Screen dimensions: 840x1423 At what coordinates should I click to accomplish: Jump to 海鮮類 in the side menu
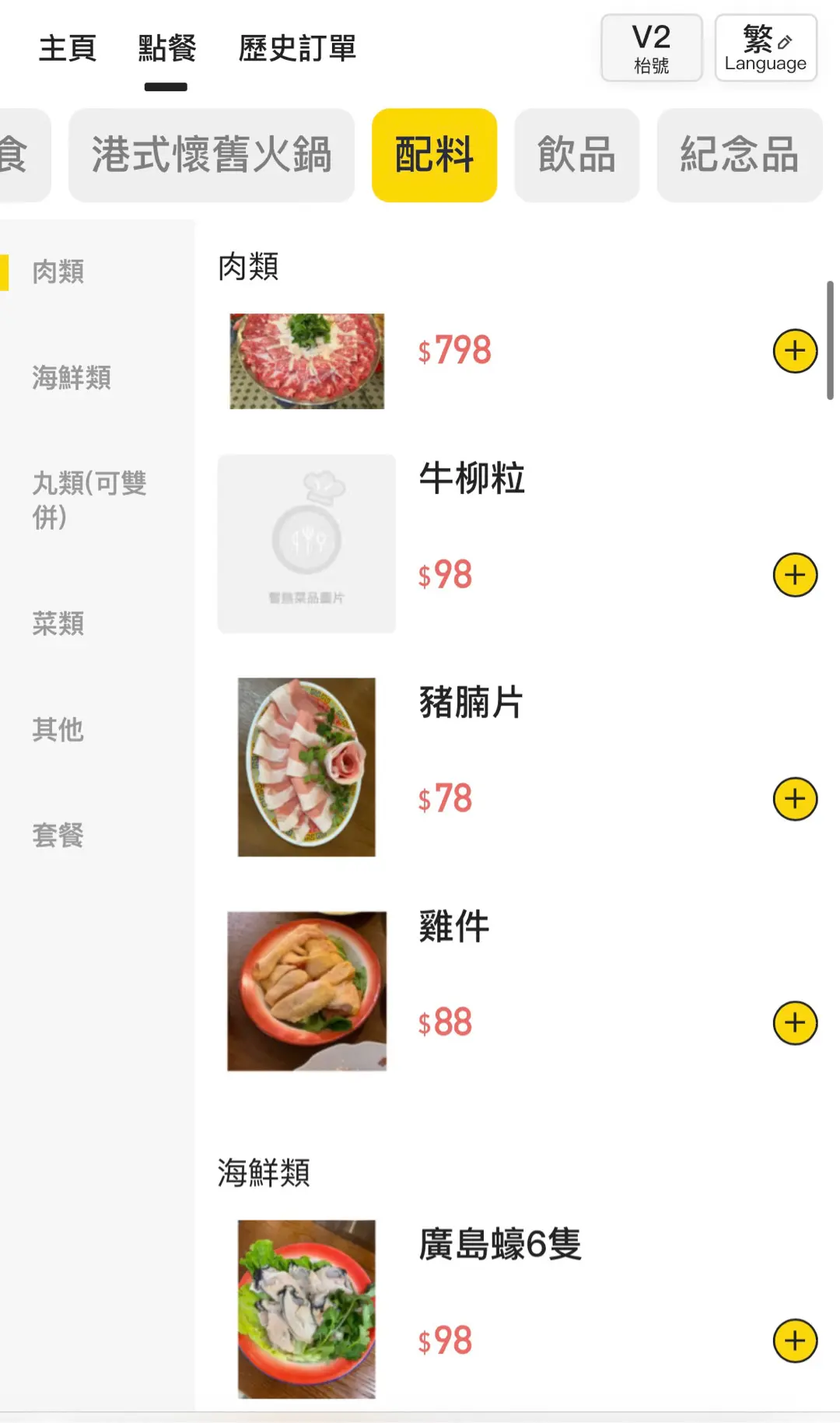click(x=72, y=377)
